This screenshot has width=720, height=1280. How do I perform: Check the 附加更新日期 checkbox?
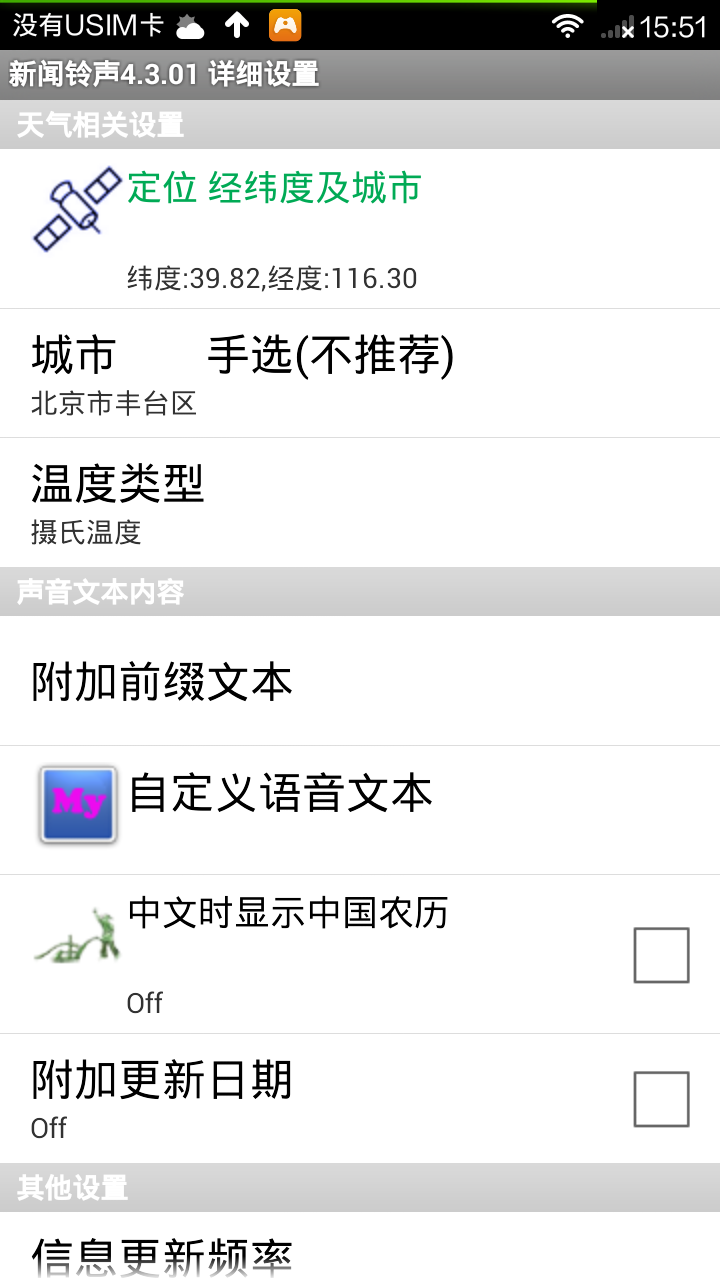click(x=661, y=1099)
